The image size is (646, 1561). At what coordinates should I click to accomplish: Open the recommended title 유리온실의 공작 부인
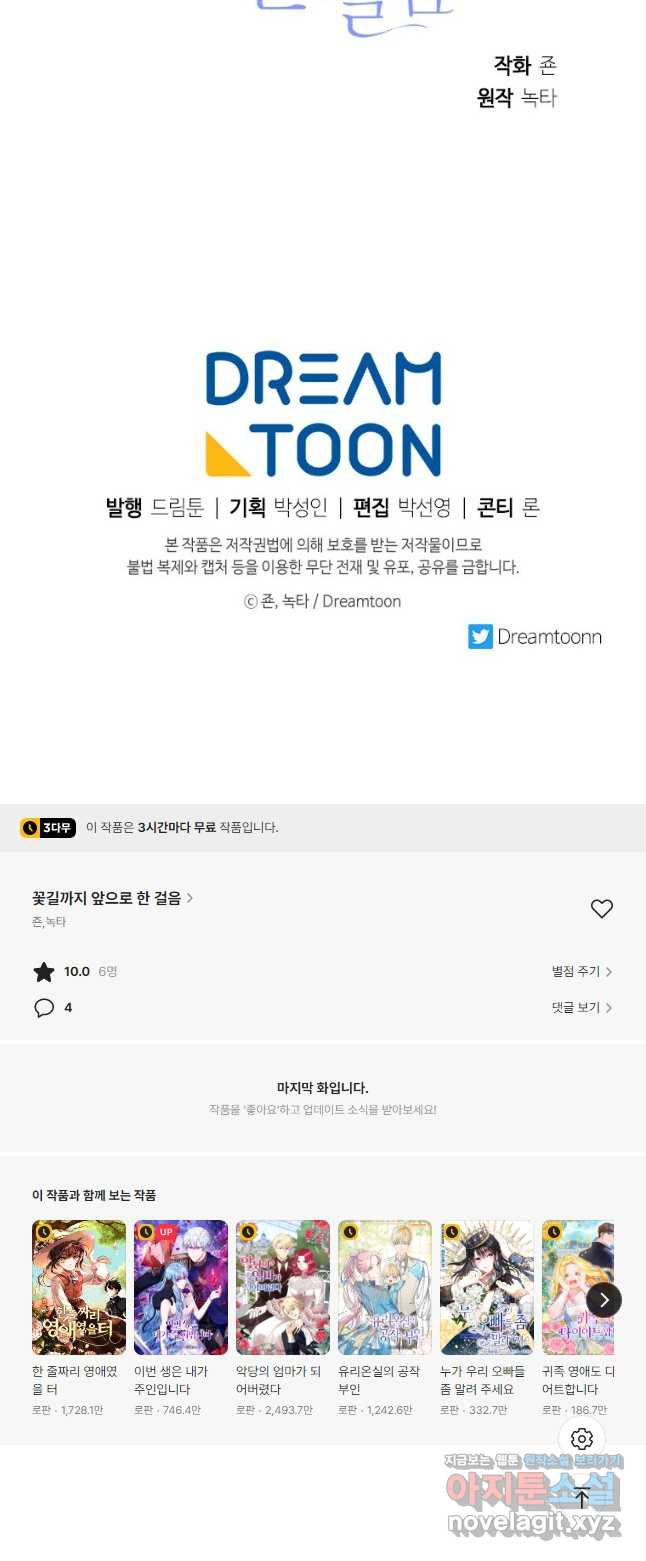(385, 1287)
